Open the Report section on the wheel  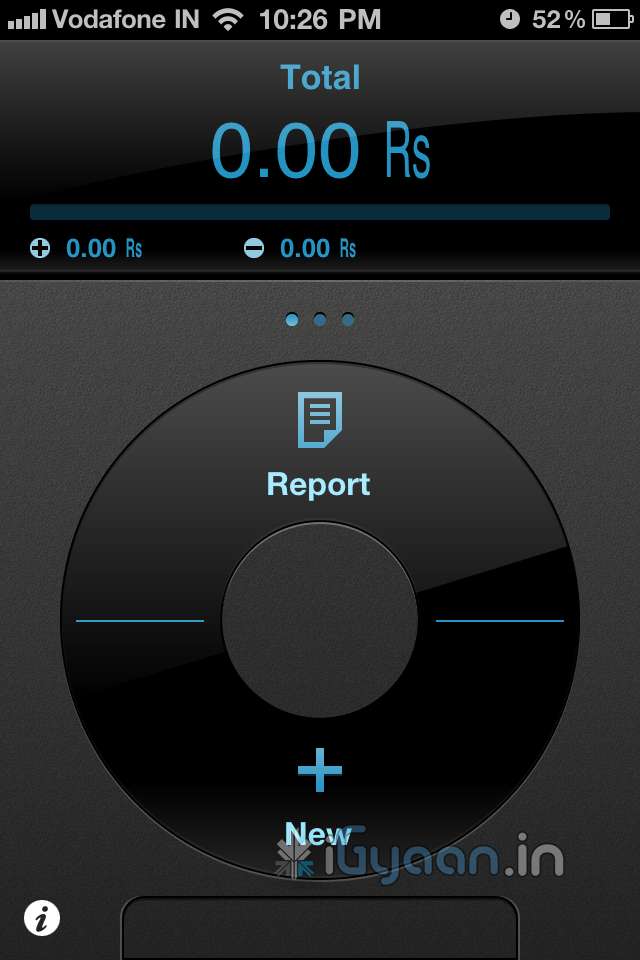pos(319,443)
